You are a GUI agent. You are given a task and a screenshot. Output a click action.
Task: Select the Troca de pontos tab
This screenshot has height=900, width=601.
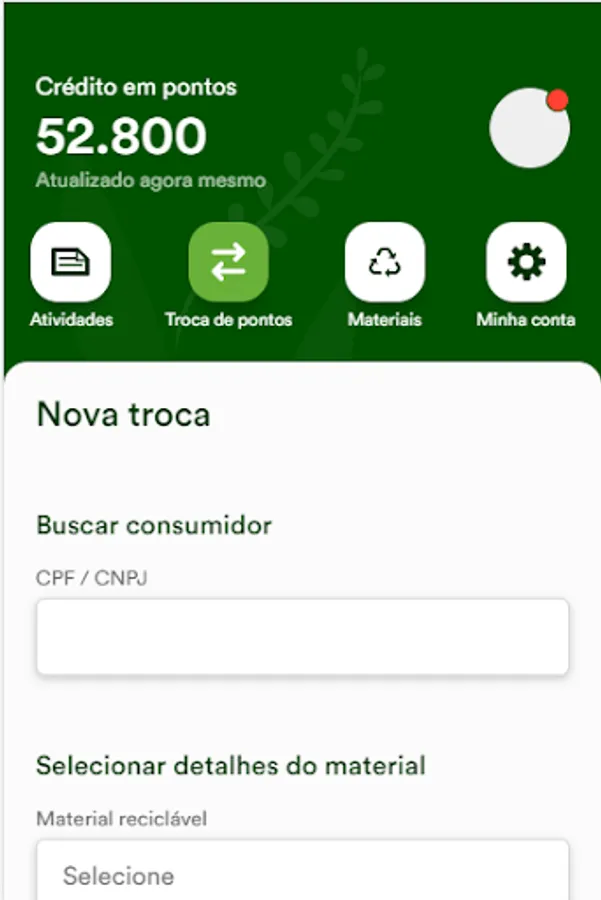tap(229, 263)
